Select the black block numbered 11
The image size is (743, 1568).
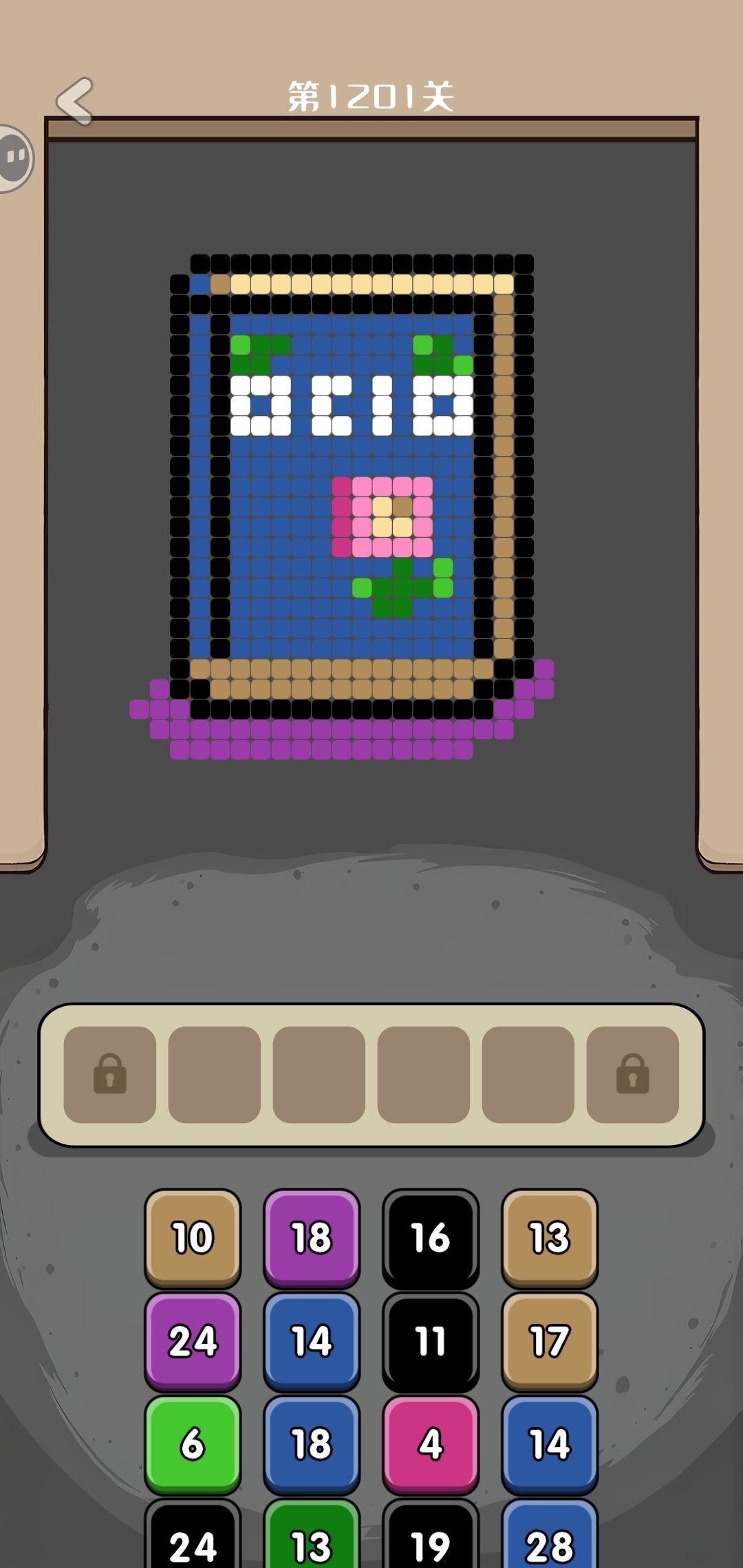[431, 1341]
